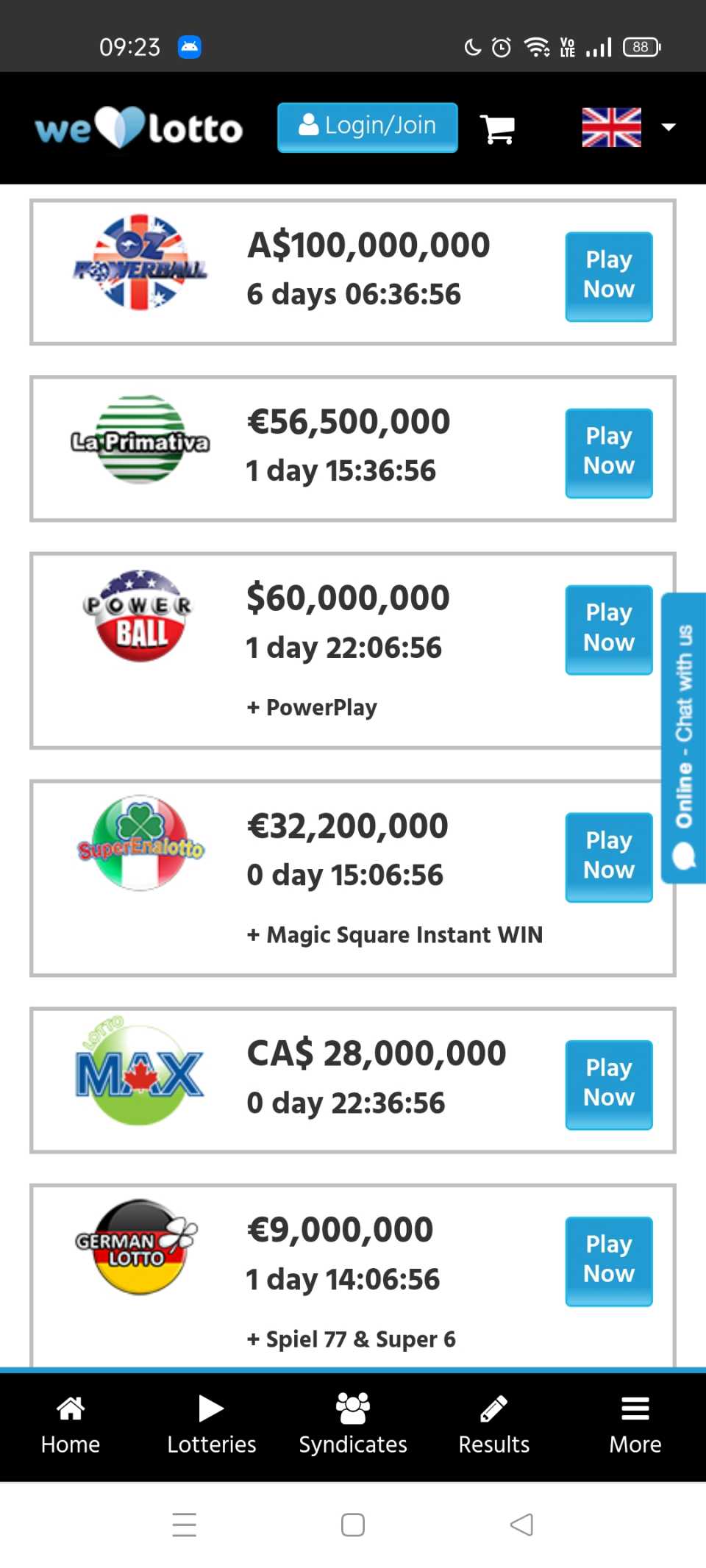Play Now for Lotto Max
This screenshot has width=706, height=1568.
click(x=608, y=1084)
